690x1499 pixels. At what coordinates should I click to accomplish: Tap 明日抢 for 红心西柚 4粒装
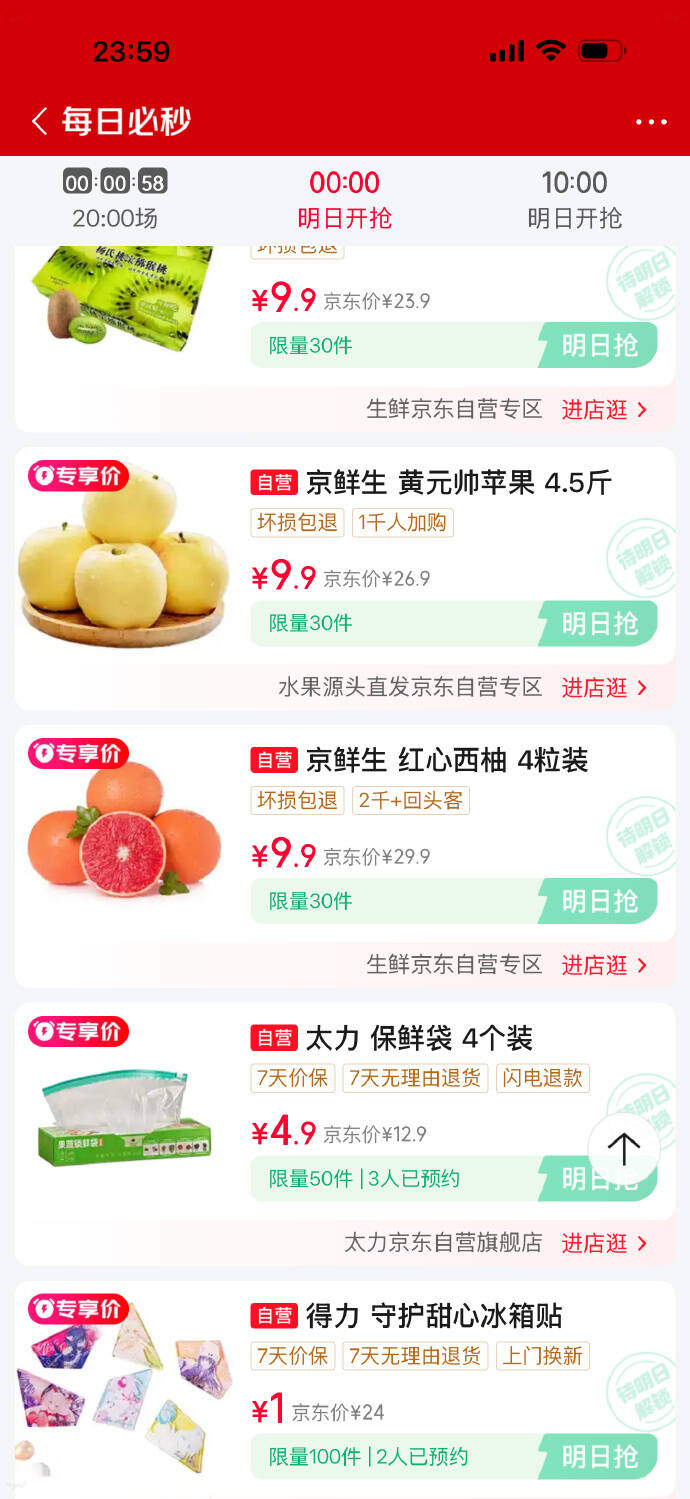coord(599,901)
